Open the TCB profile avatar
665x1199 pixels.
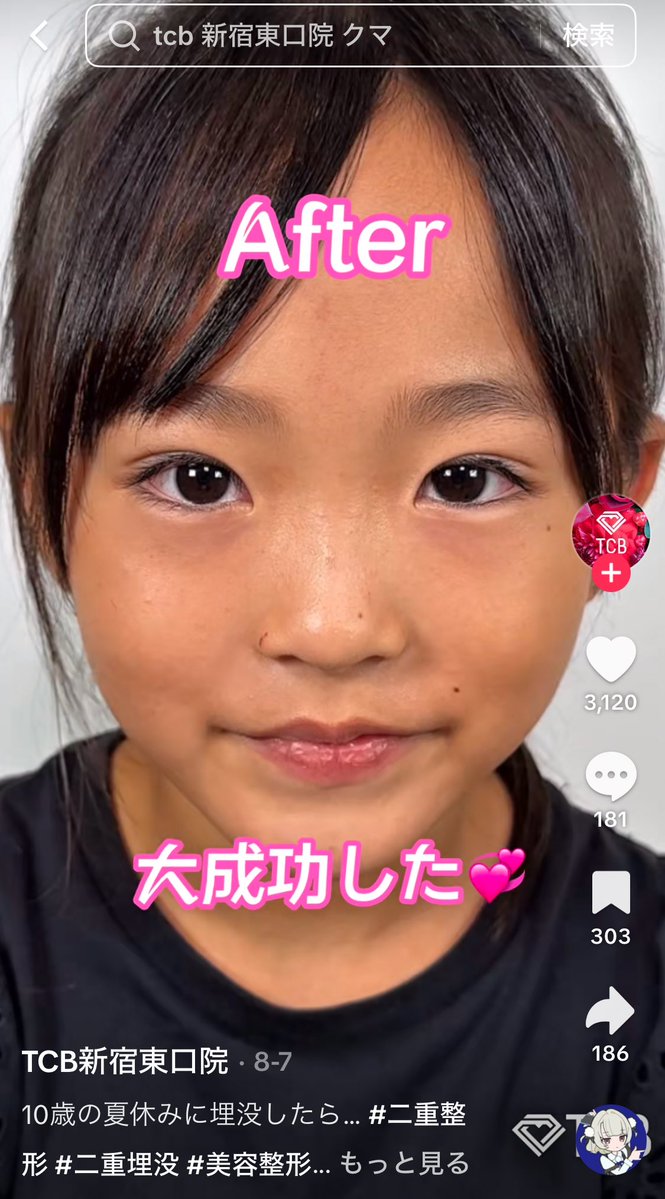[x=610, y=531]
